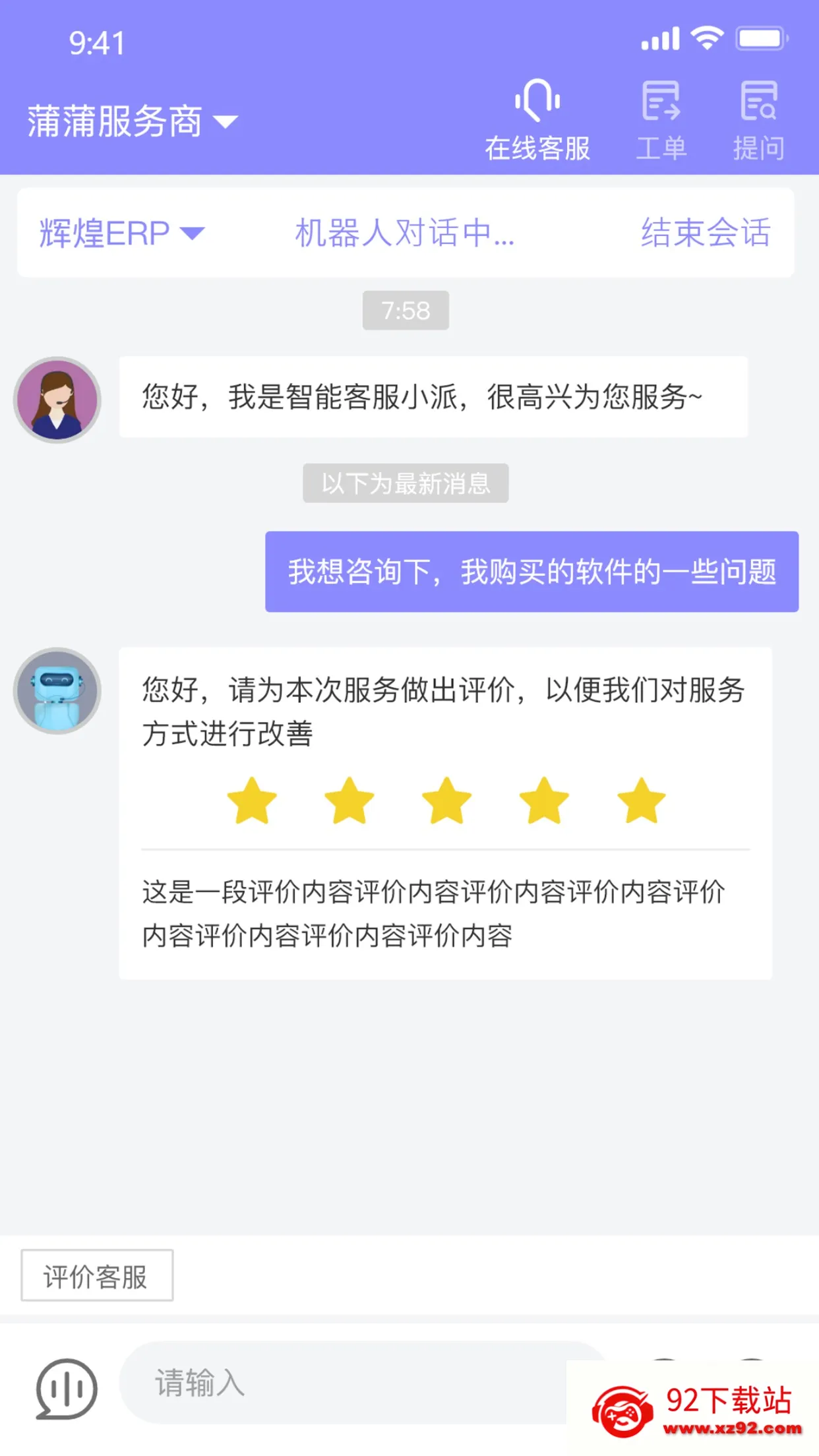The width and height of the screenshot is (819, 1456).
Task: Focus the 请输入 message field
Action: point(343,1382)
